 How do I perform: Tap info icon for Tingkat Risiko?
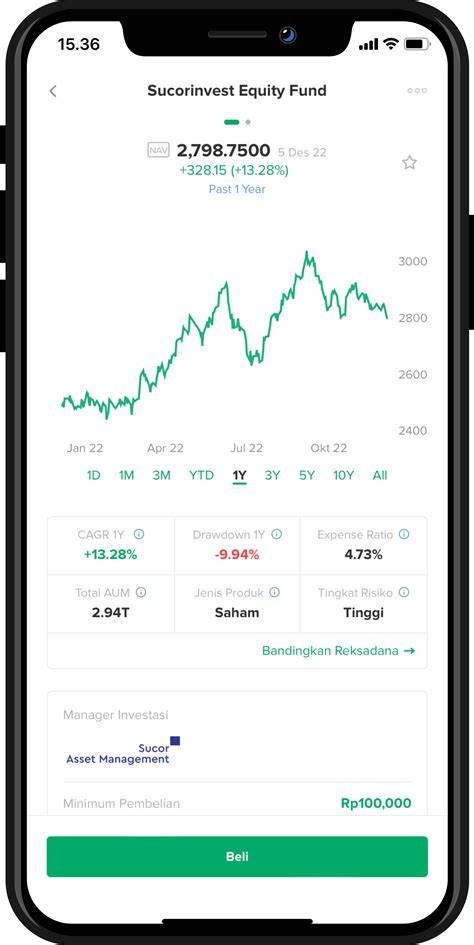pyautogui.click(x=404, y=592)
